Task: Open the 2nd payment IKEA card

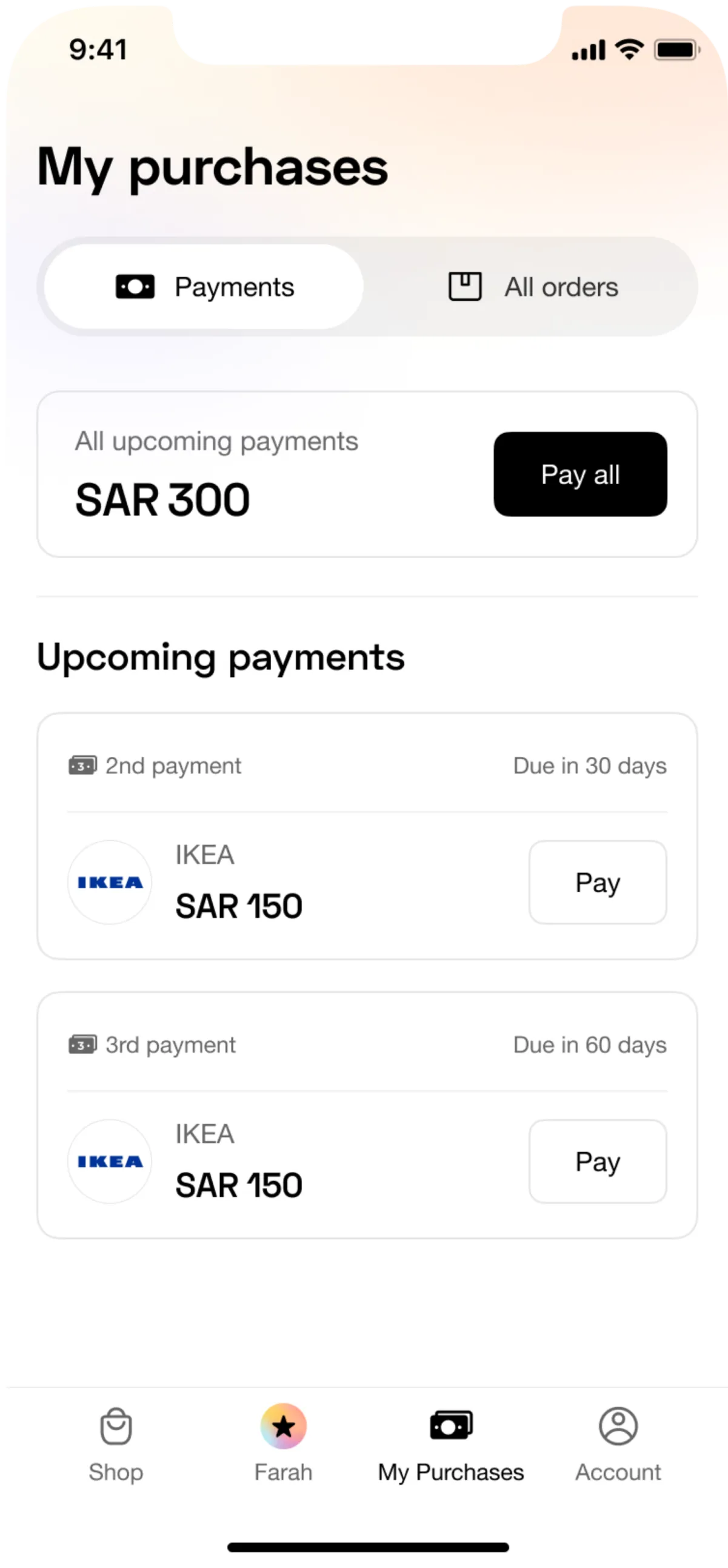Action: [x=367, y=836]
